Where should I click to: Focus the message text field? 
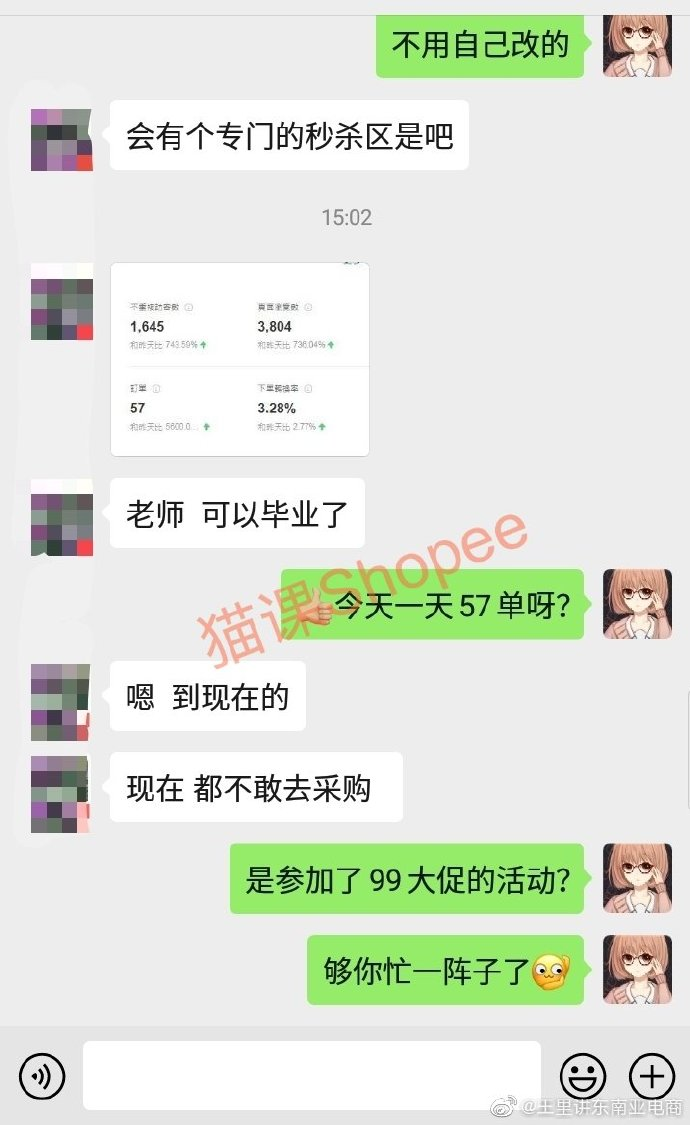point(311,1076)
